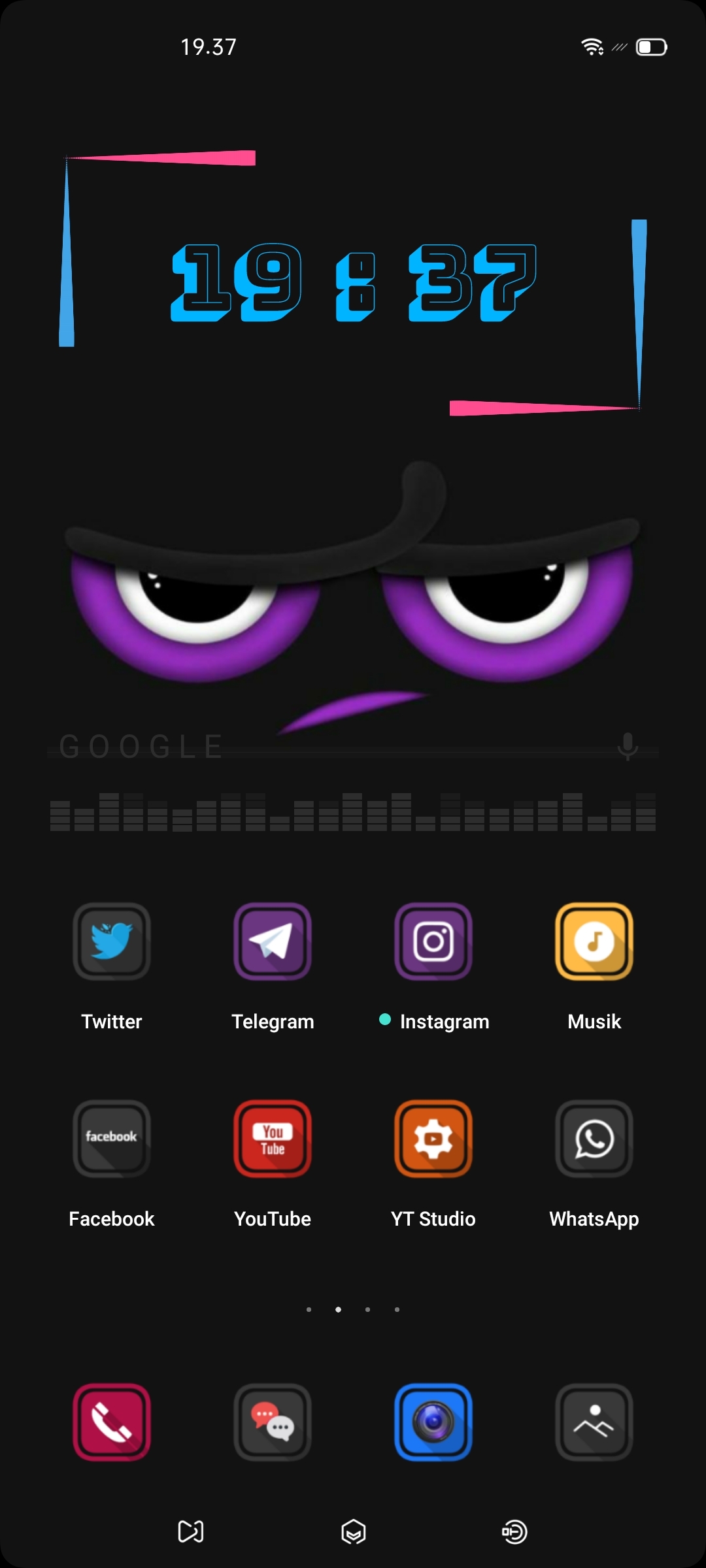
Task: Start voice search with the microphone
Action: [628, 746]
